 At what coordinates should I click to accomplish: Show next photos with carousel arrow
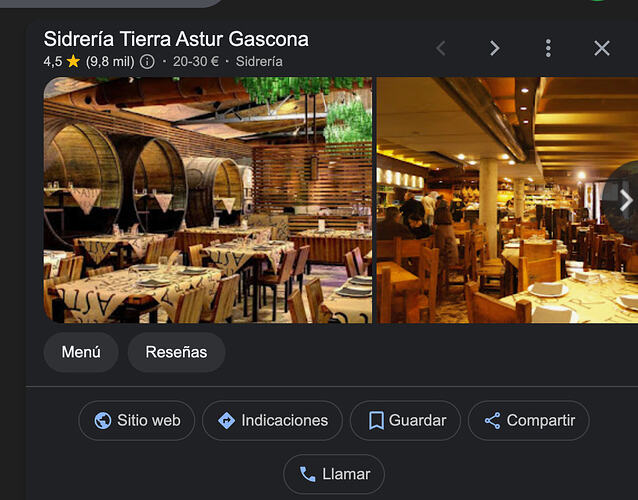pos(625,200)
